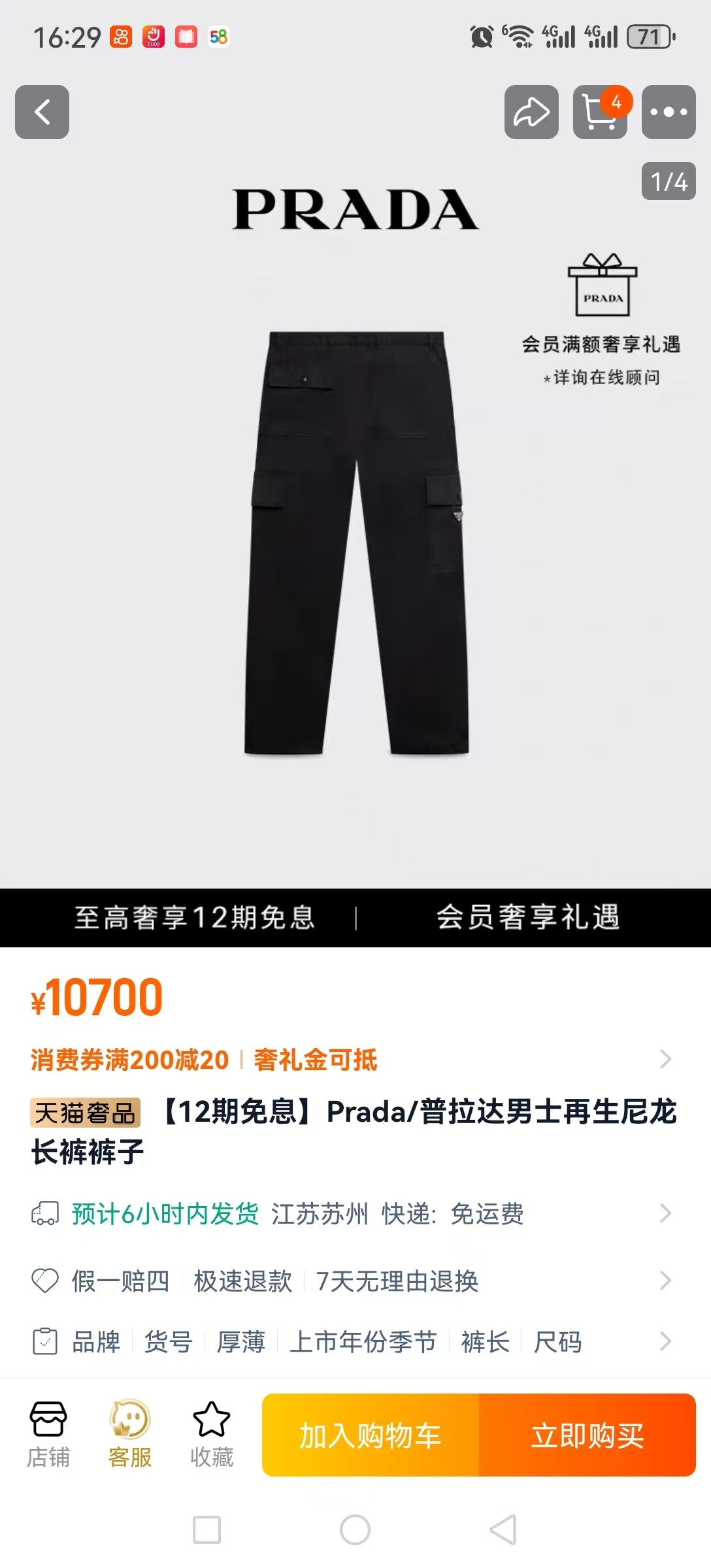Open the Prada trousers product image

click(356, 542)
